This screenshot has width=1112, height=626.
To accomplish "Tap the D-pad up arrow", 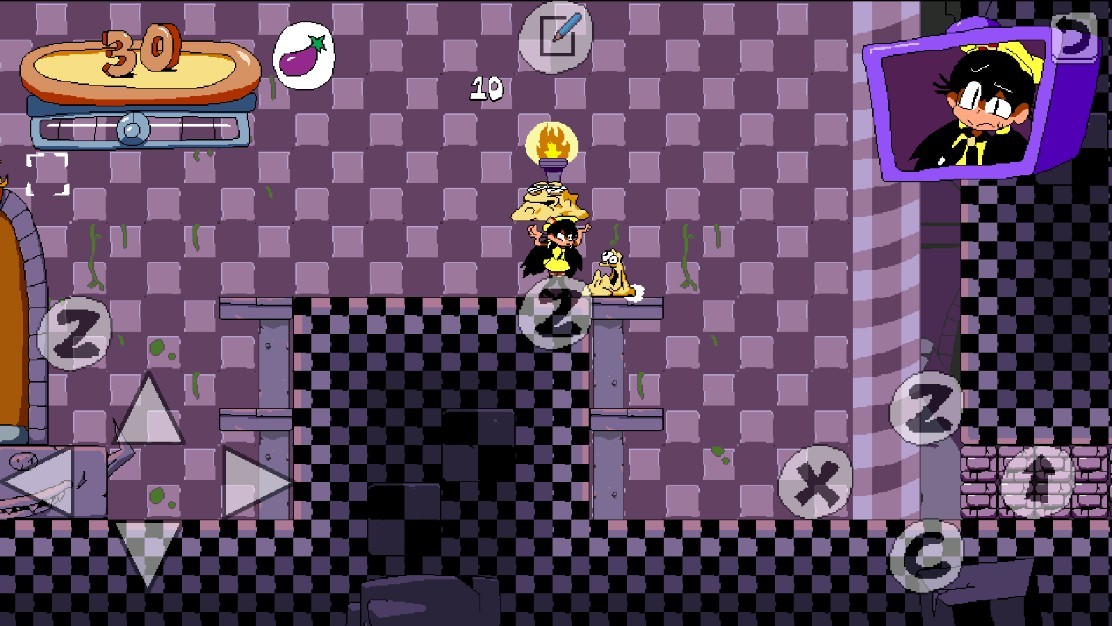I will [148, 411].
